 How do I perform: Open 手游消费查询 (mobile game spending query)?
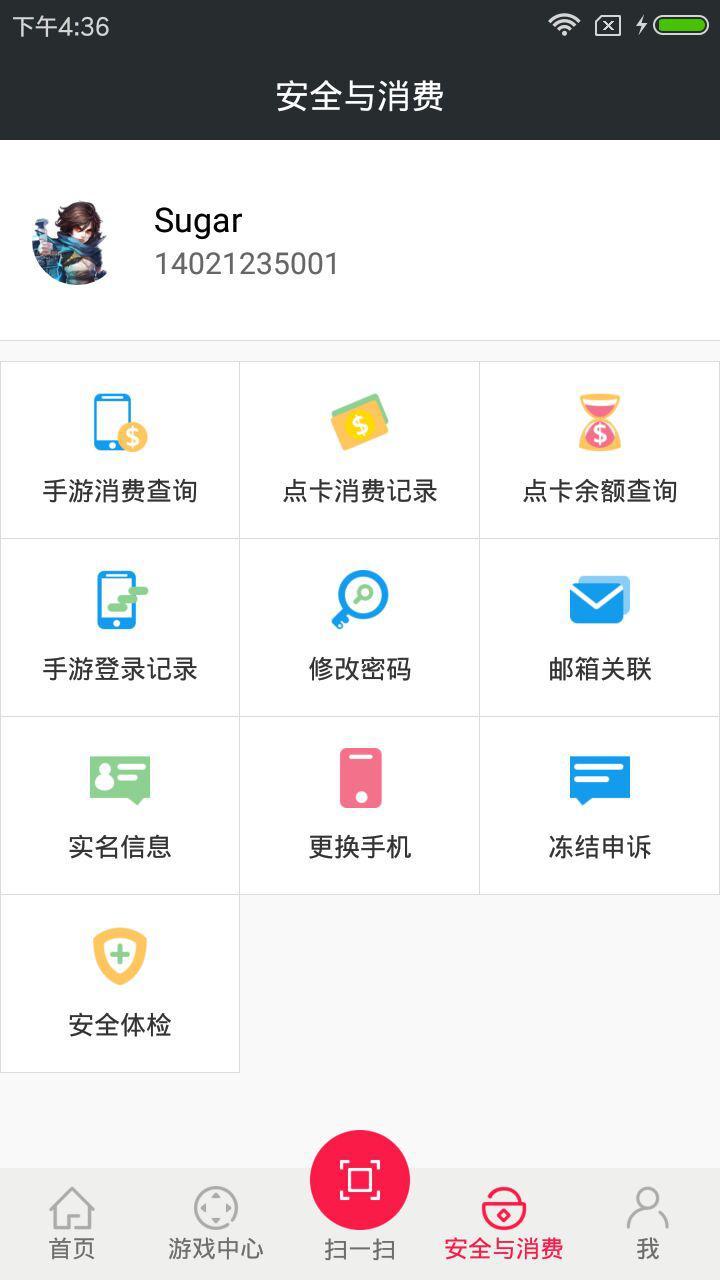tap(120, 450)
